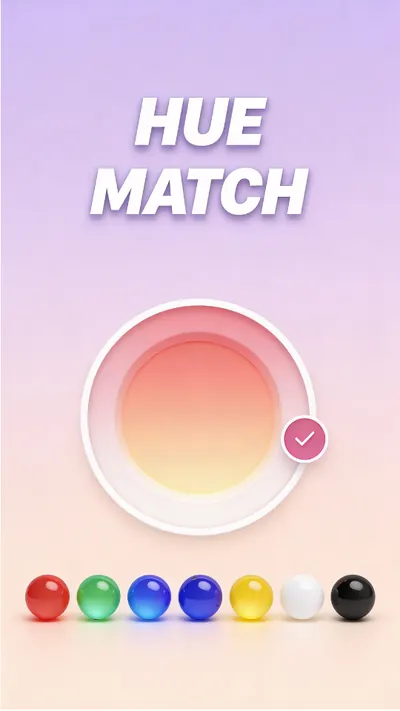The width and height of the screenshot is (400, 711).
Task: Tap the black marble
Action: 353,597
